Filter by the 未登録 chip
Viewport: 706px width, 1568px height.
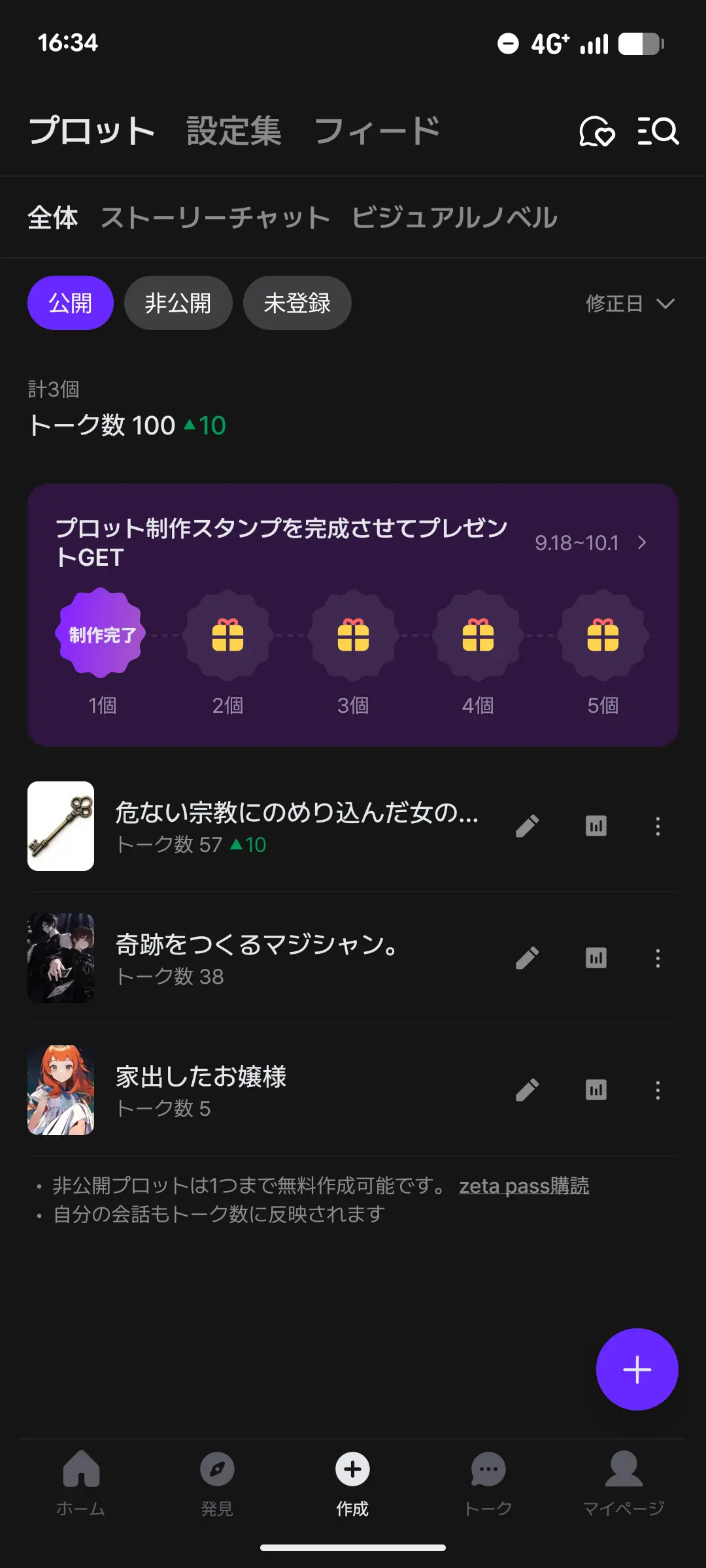[297, 303]
